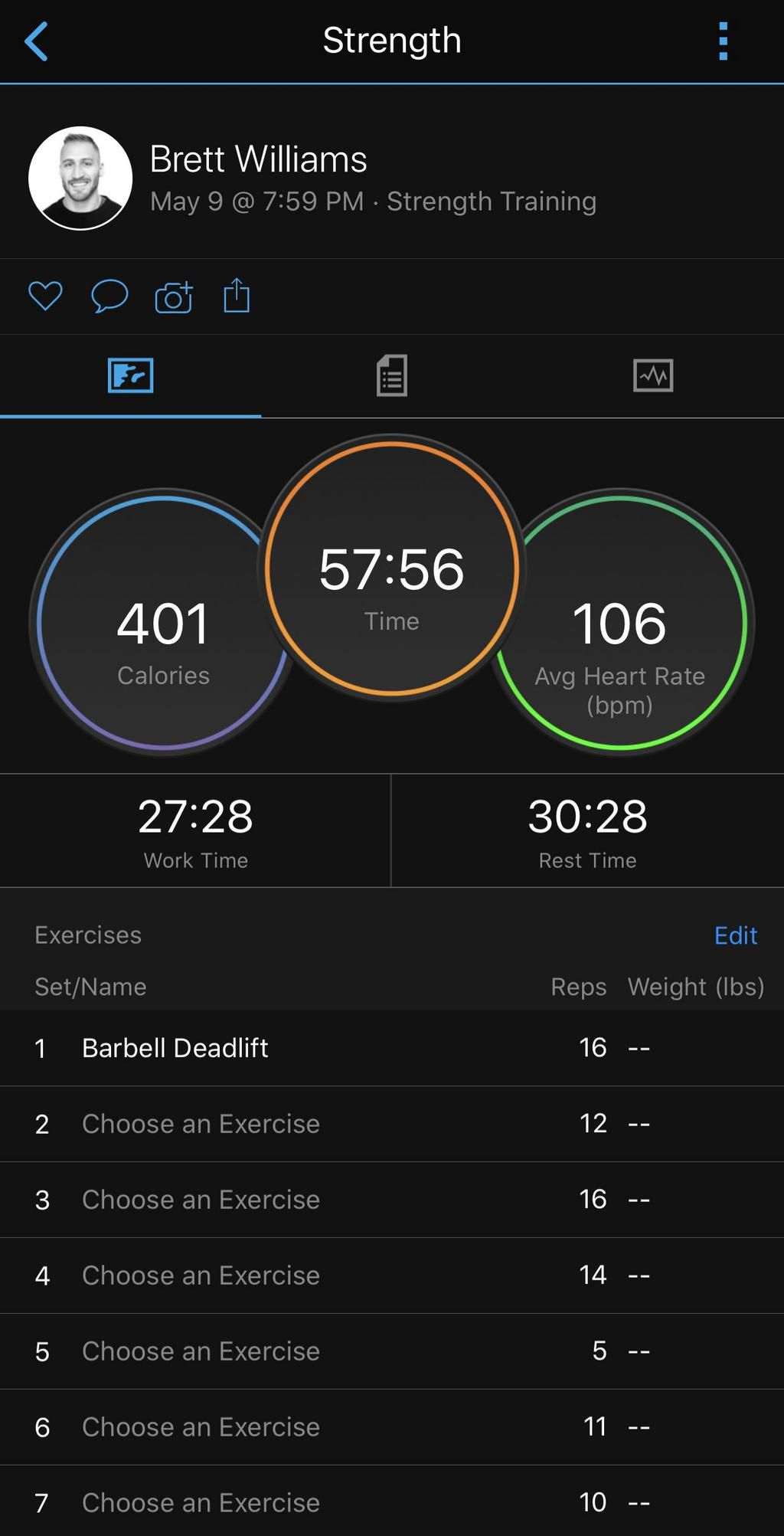Open the notes document icon tab
Viewport: 784px width, 1536px height.
(x=391, y=375)
